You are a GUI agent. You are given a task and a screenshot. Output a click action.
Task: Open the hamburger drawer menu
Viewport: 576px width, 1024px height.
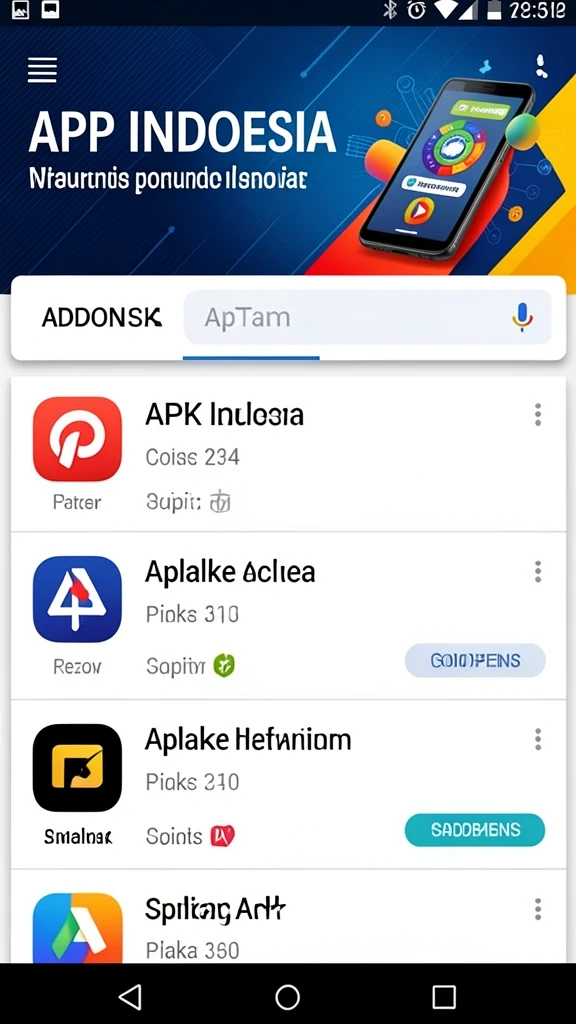(x=42, y=69)
